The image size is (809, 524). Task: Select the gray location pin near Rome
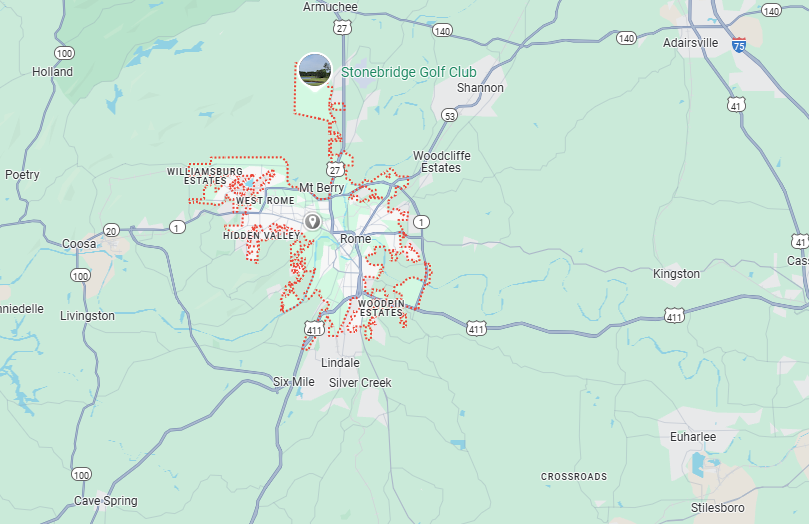[312, 221]
